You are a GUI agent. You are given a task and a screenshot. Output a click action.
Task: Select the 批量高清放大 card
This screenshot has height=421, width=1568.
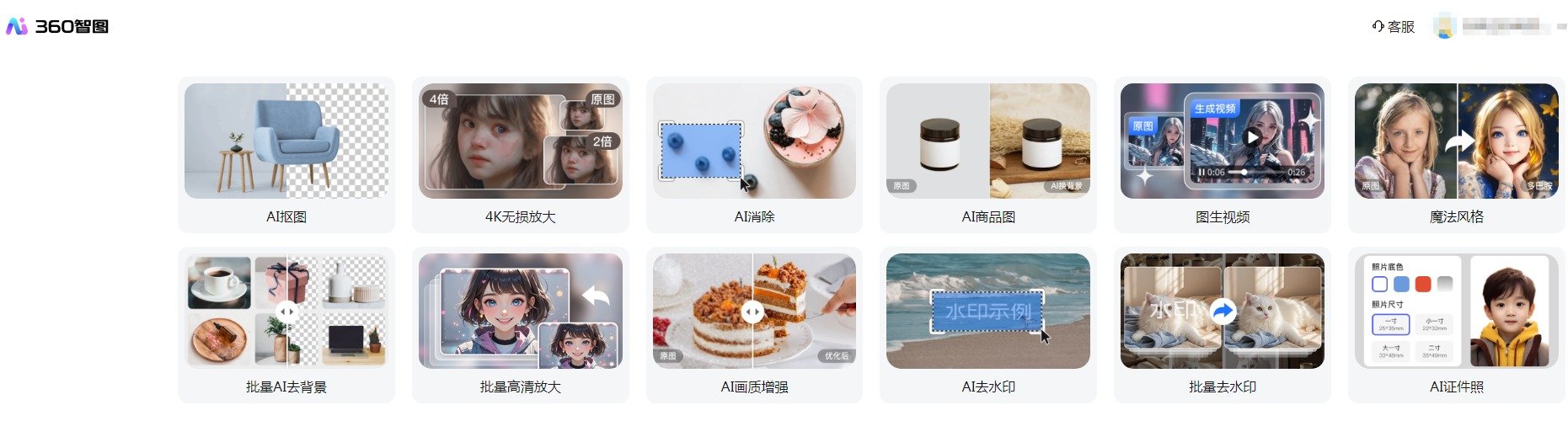[x=520, y=324]
